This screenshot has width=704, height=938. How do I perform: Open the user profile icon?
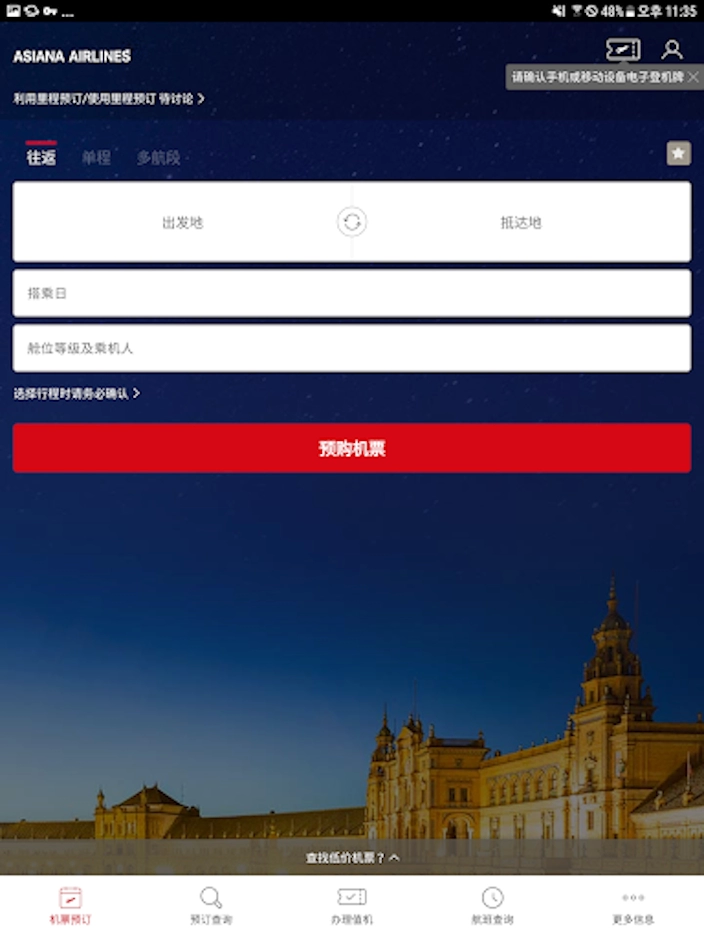[672, 50]
